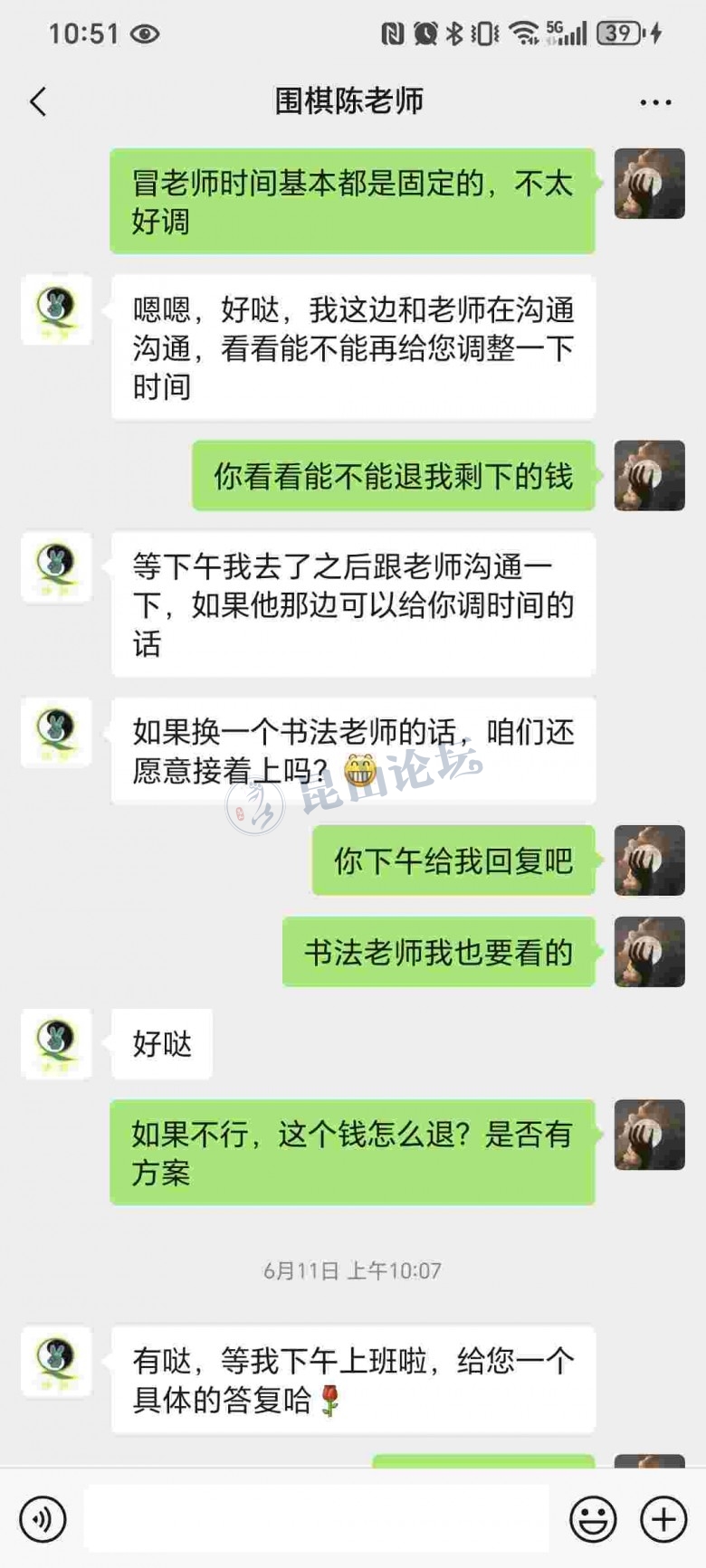Open the emoji sticker panel
The image size is (706, 1568).
pyautogui.click(x=593, y=1519)
